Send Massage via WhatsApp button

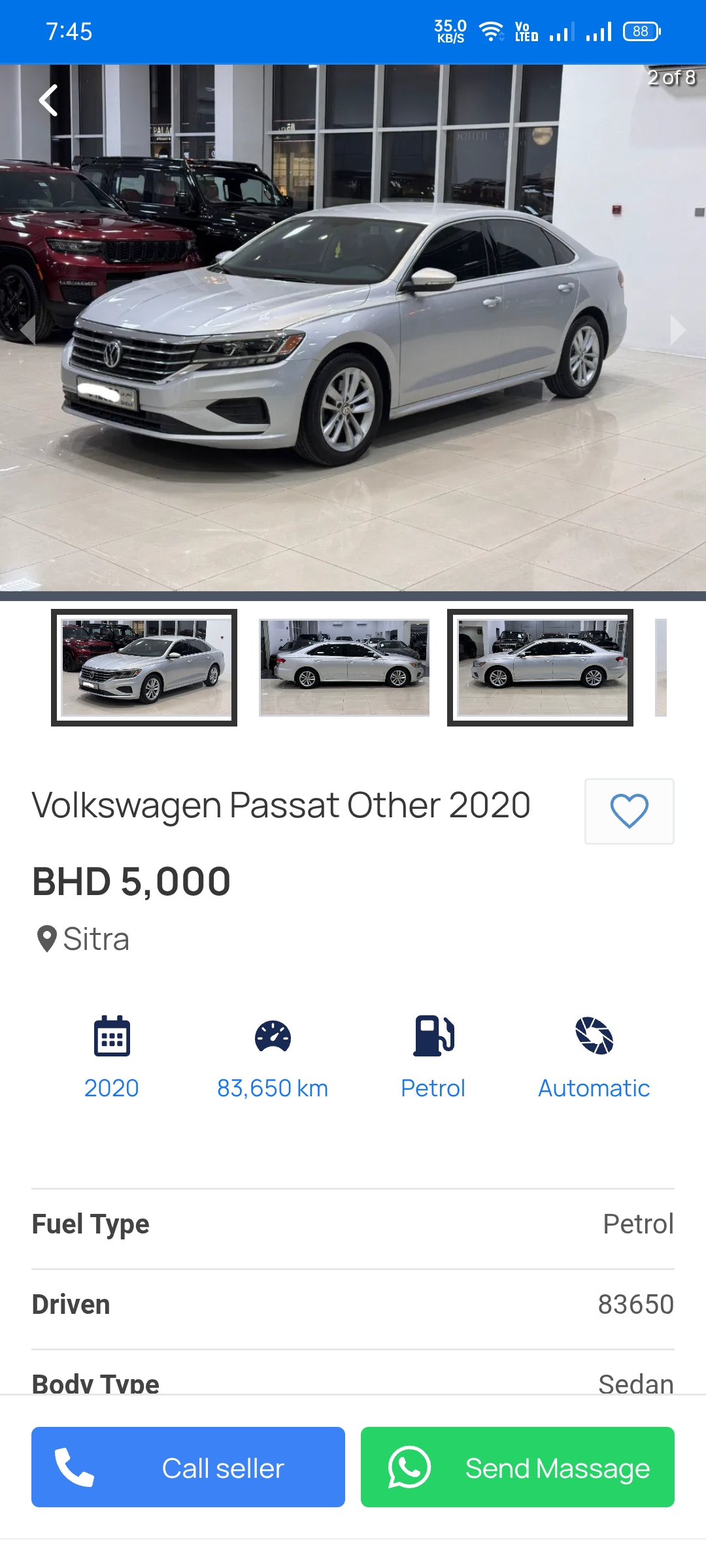point(518,1467)
